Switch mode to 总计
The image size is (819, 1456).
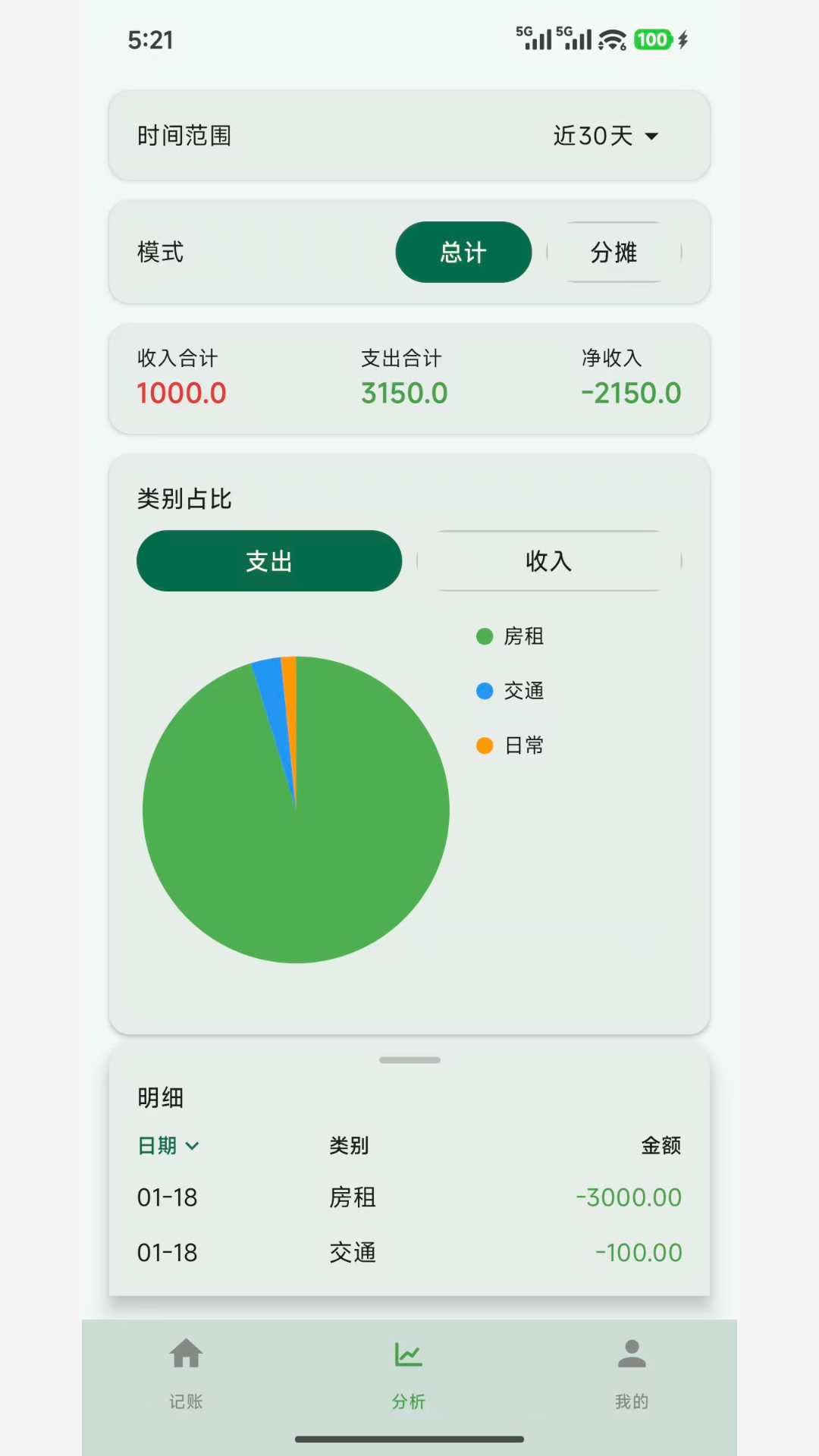[463, 253]
